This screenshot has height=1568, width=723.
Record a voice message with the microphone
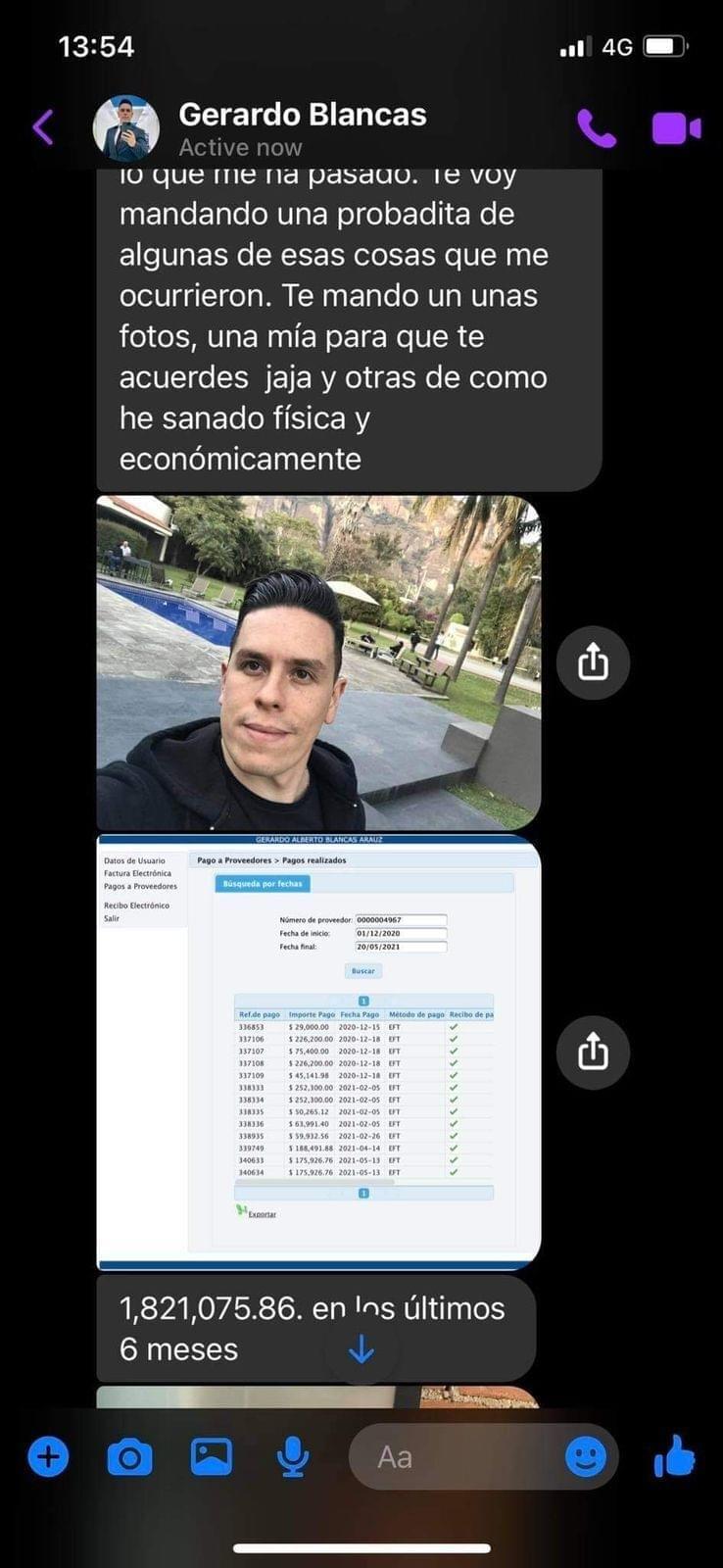click(x=292, y=1457)
